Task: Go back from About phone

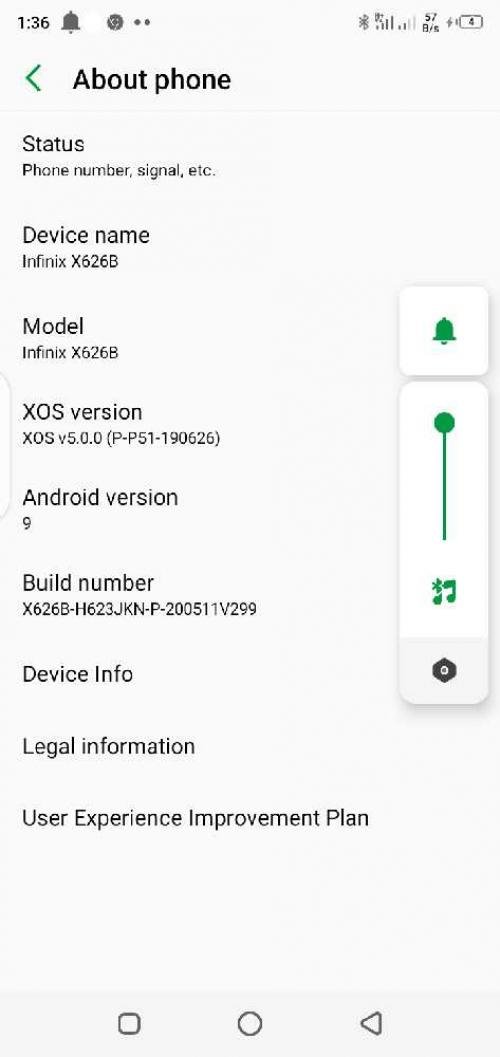Action: (x=33, y=79)
